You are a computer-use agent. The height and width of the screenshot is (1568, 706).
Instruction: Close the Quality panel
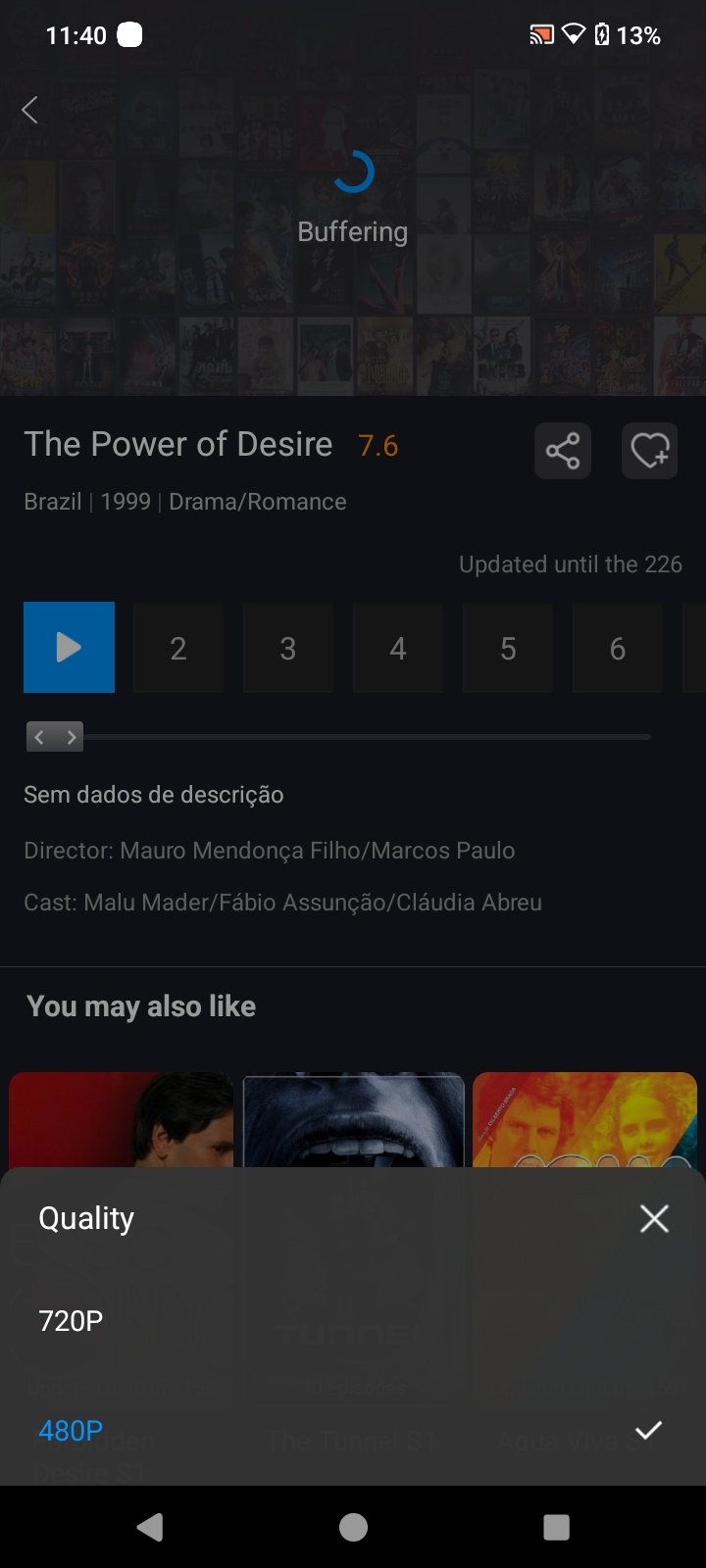[x=653, y=1218]
